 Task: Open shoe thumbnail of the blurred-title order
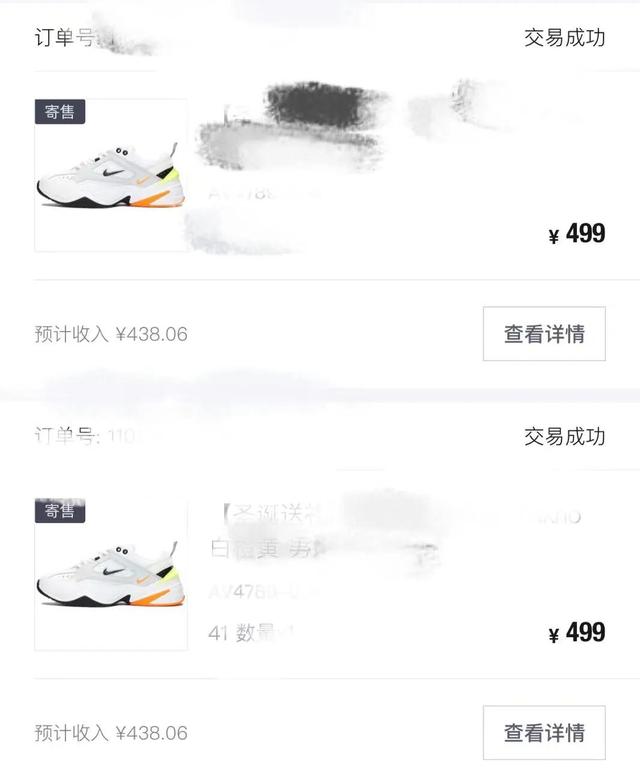click(111, 176)
